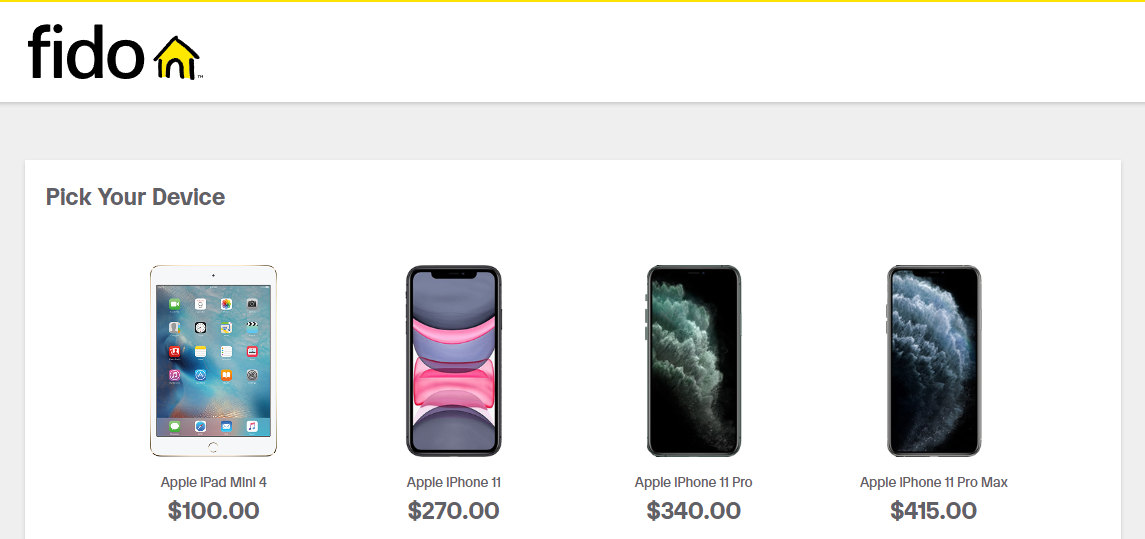Screen dimensions: 1145x539
Task: Select the Apple iPad Mini 4 device
Action: pos(213,361)
